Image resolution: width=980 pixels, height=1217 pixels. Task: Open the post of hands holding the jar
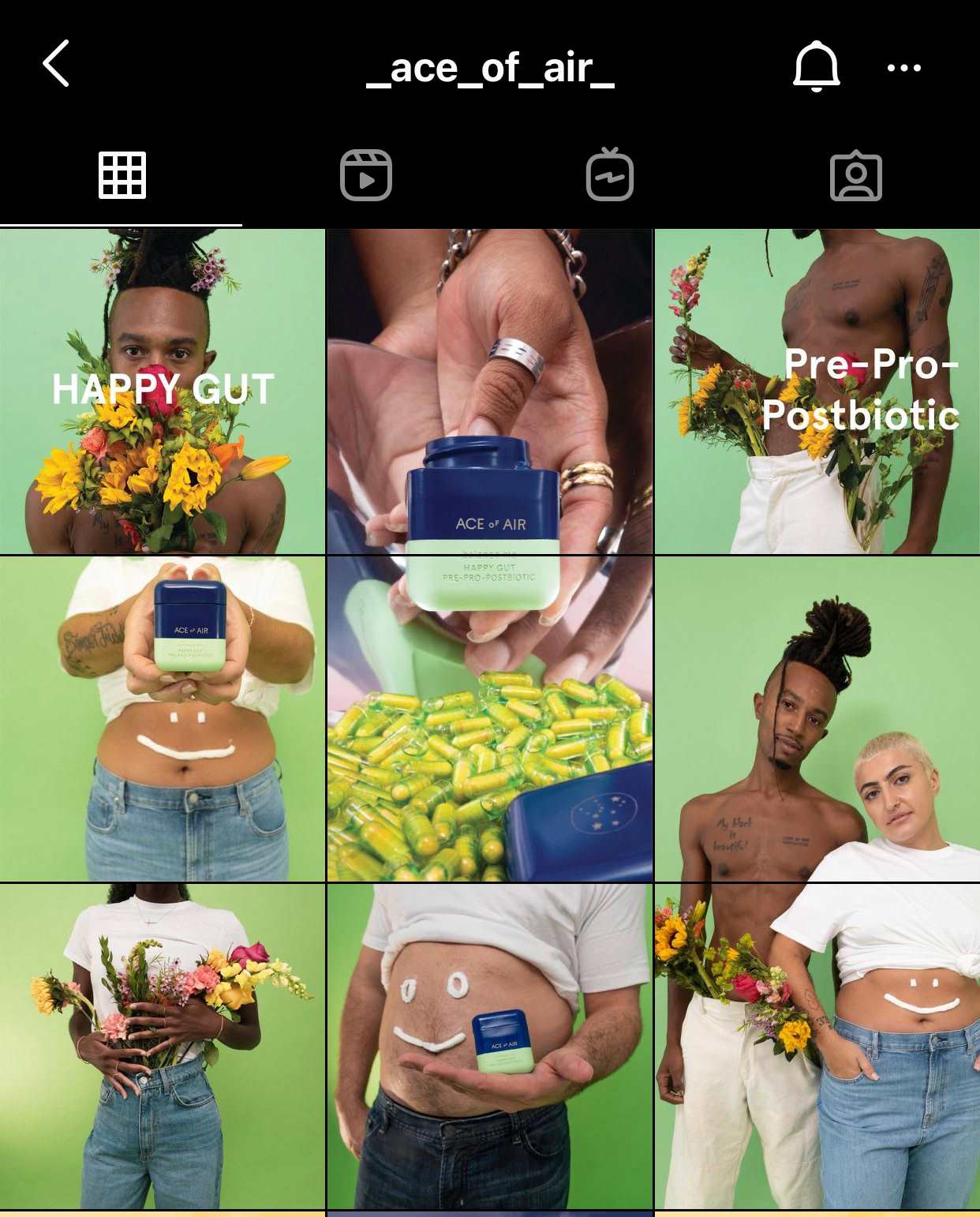[490, 391]
